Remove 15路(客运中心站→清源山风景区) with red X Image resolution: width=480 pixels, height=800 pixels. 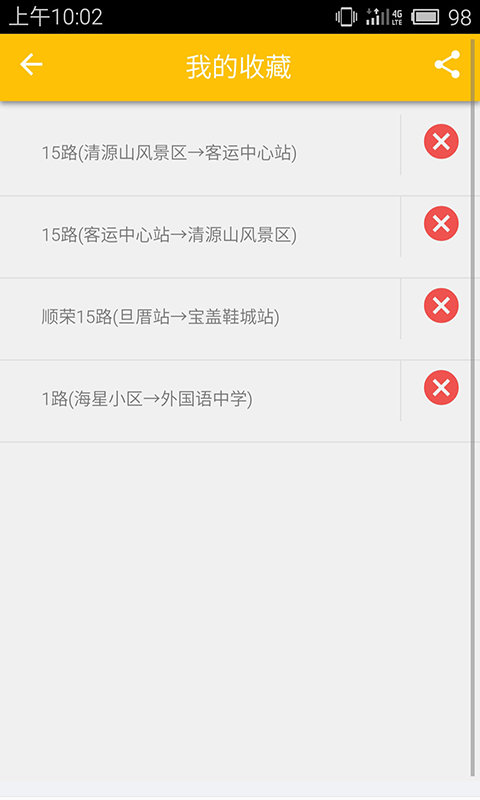tap(441, 223)
